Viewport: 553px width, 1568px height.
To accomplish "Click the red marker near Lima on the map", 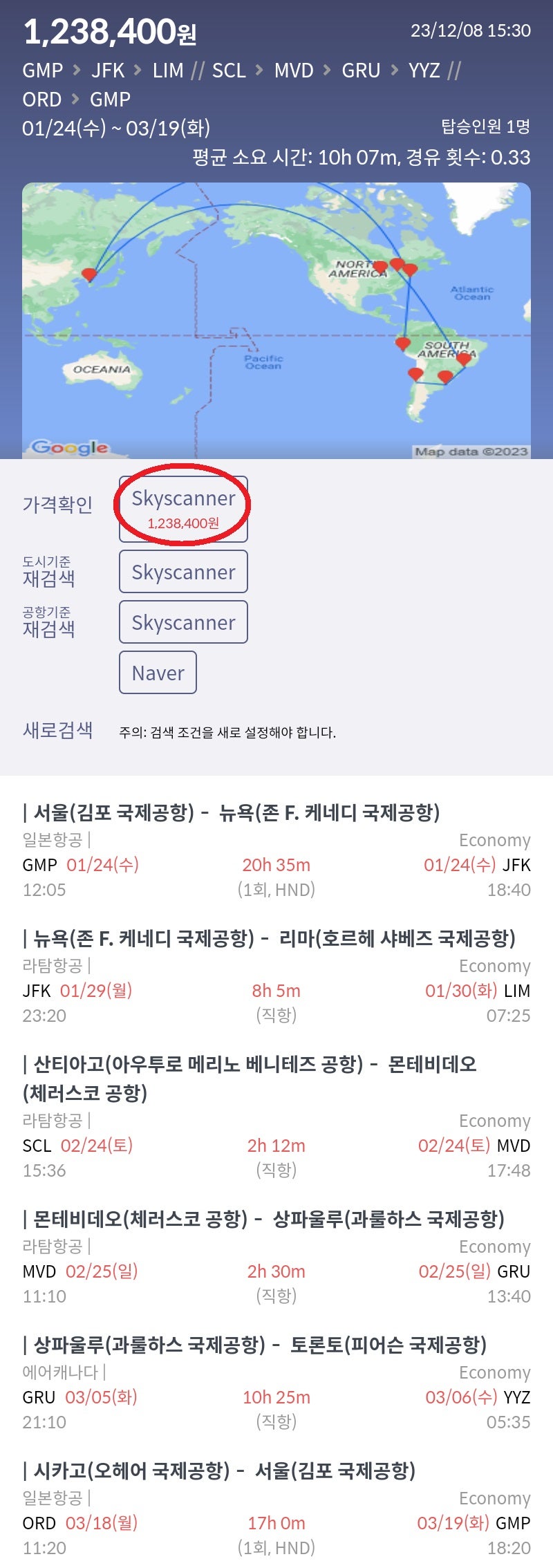I will coord(402,343).
